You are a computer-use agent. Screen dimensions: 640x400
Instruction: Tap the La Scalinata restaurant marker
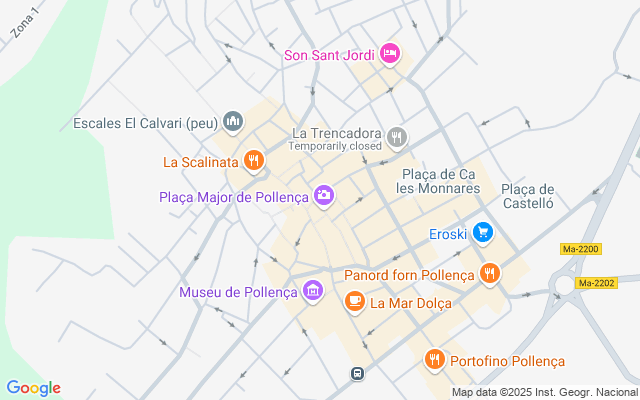coord(254,161)
